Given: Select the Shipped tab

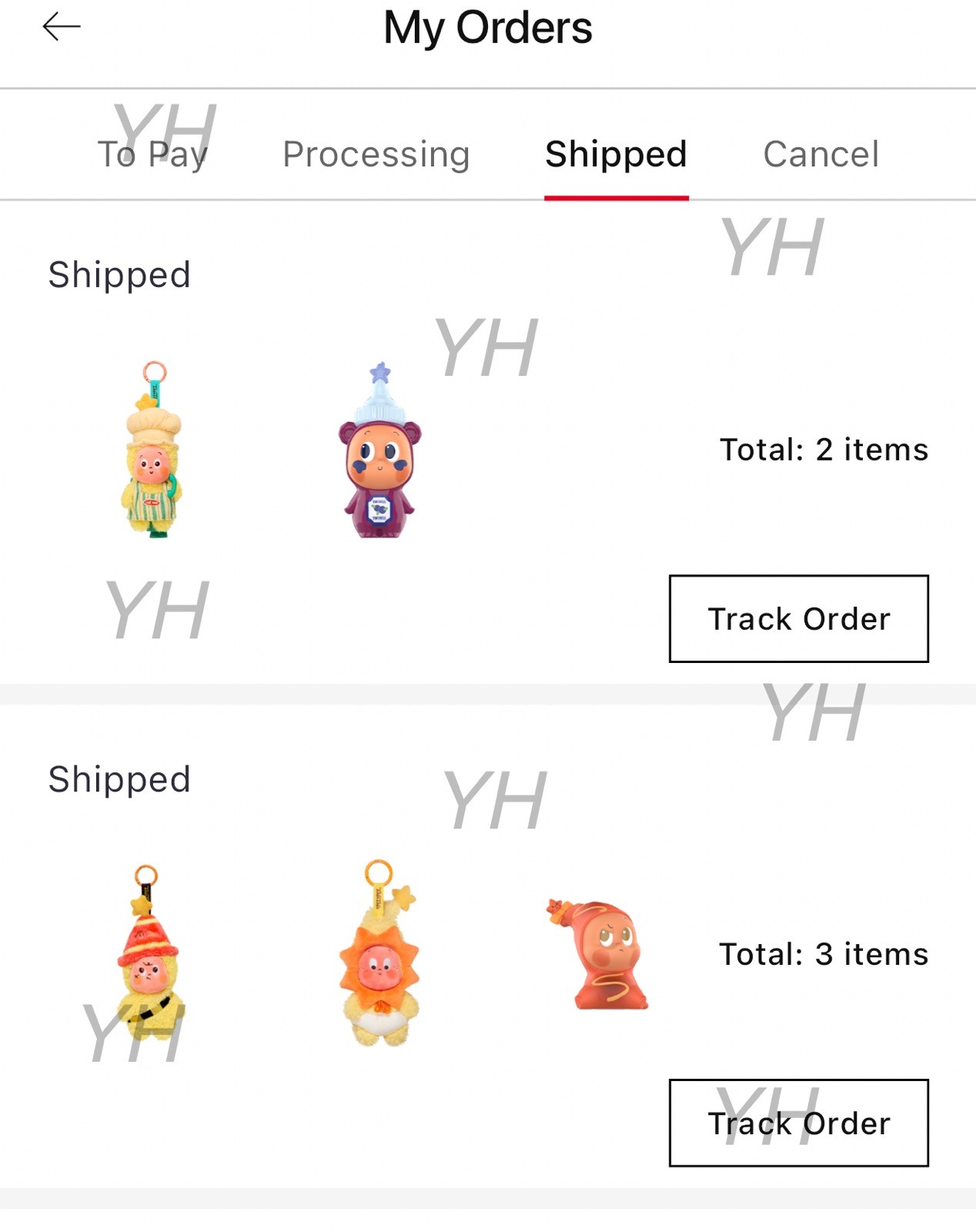Looking at the screenshot, I should 616,154.
